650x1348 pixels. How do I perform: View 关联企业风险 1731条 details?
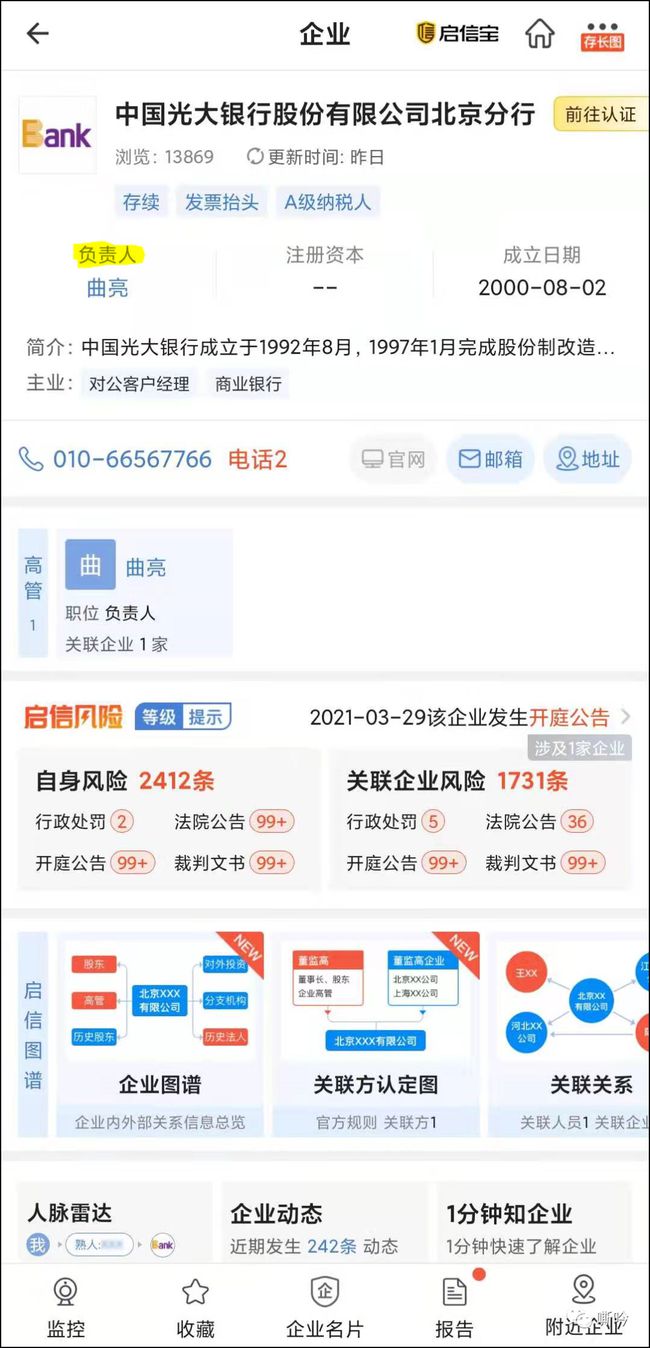457,780
